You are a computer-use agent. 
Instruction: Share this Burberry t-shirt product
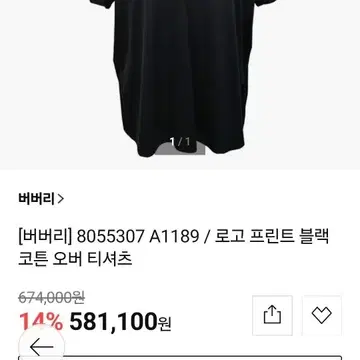[272, 315]
